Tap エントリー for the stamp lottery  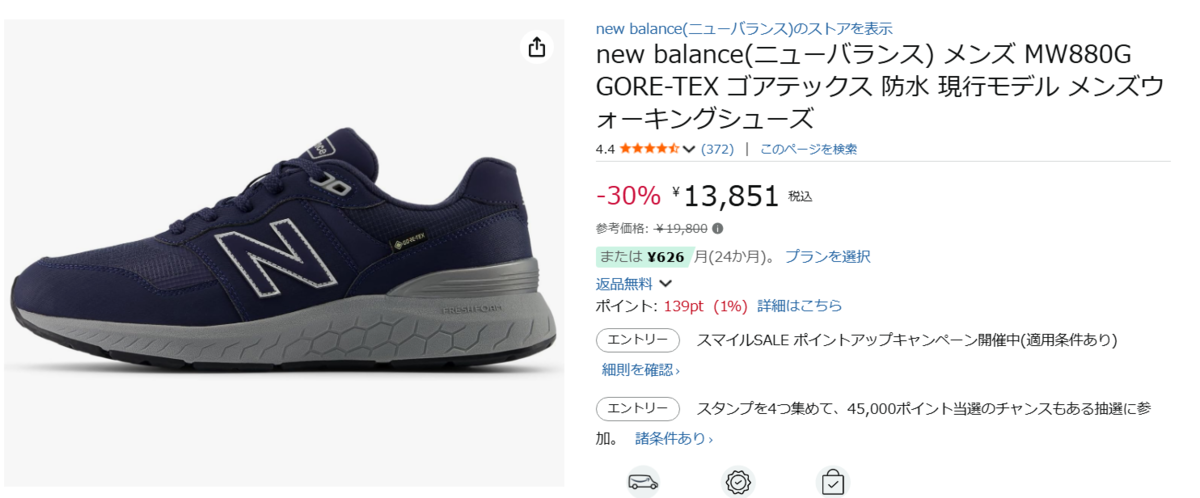638,408
